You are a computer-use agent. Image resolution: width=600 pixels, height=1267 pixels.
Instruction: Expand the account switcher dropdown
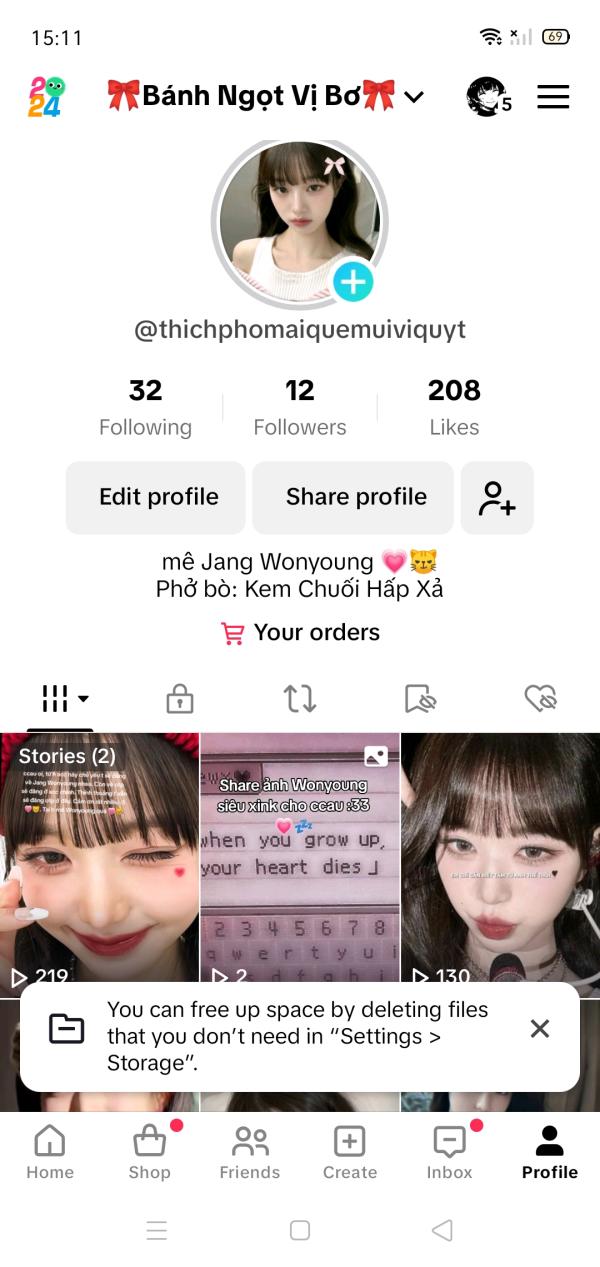click(x=414, y=97)
